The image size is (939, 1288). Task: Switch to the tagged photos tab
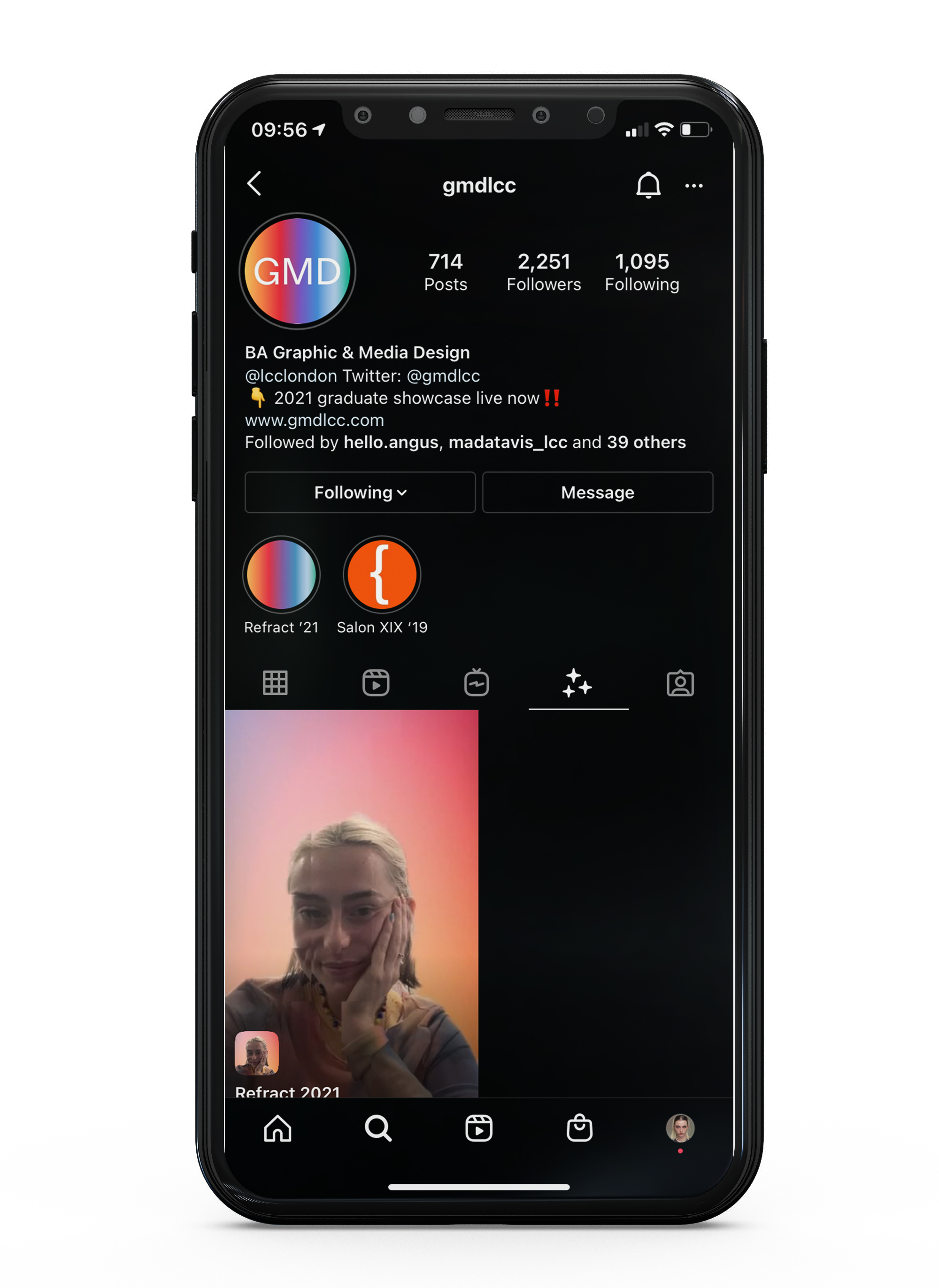[680, 683]
